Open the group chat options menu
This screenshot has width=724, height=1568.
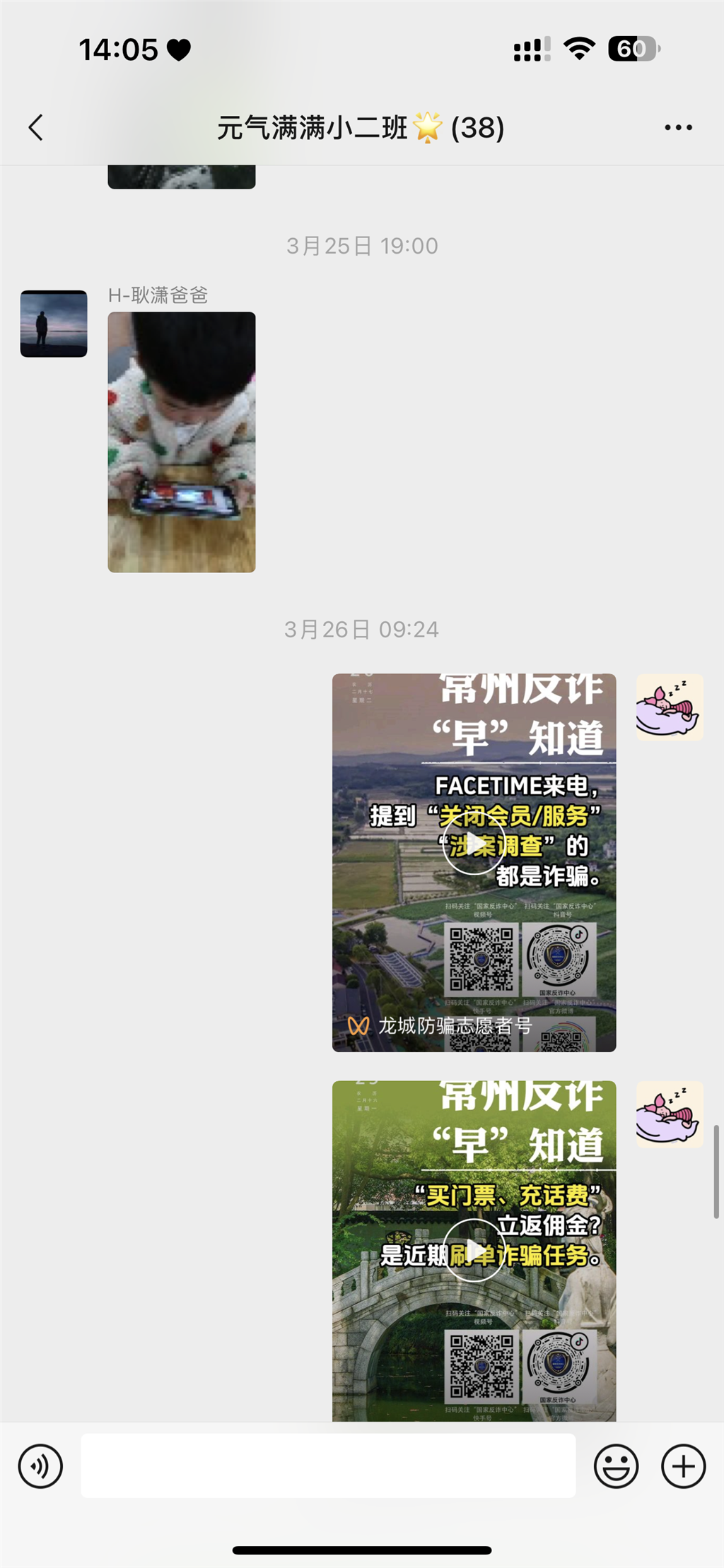coord(678,128)
